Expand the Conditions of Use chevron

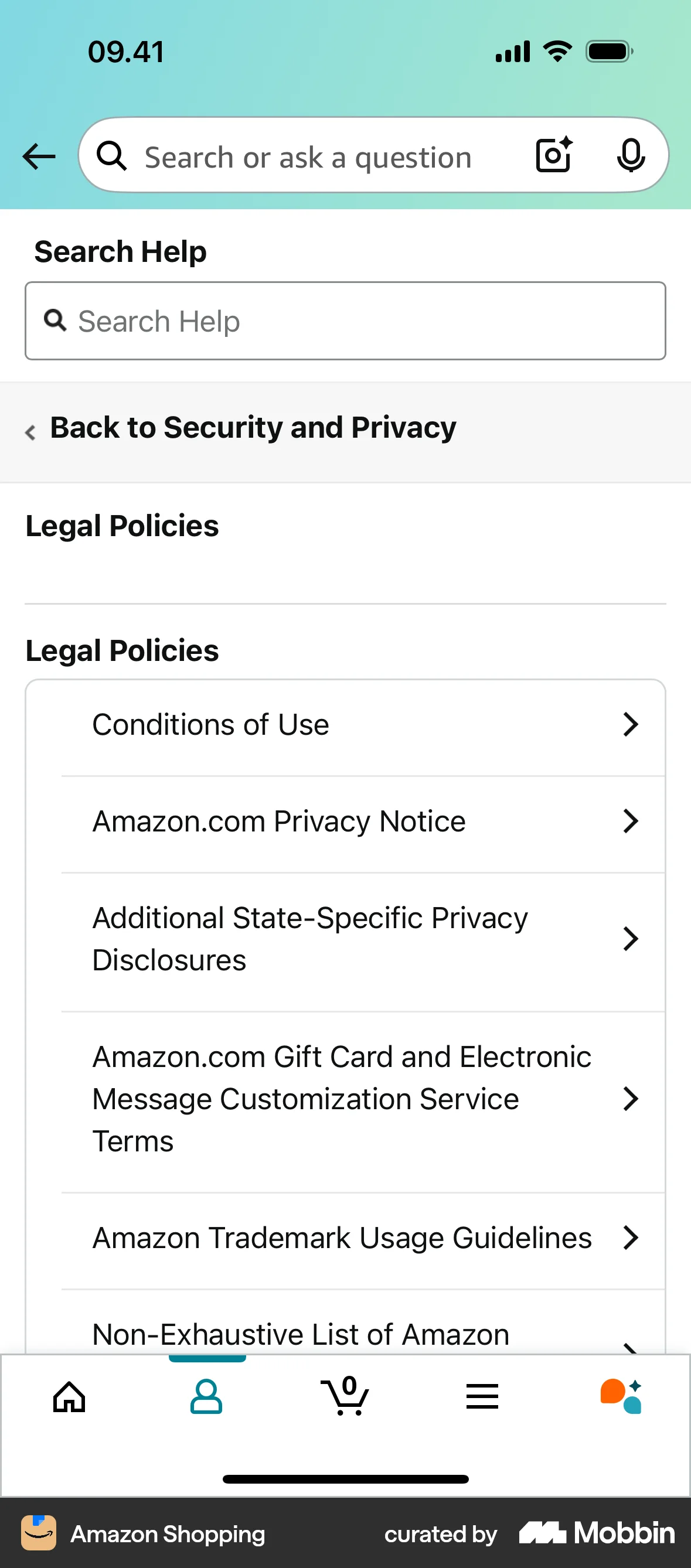(x=631, y=724)
